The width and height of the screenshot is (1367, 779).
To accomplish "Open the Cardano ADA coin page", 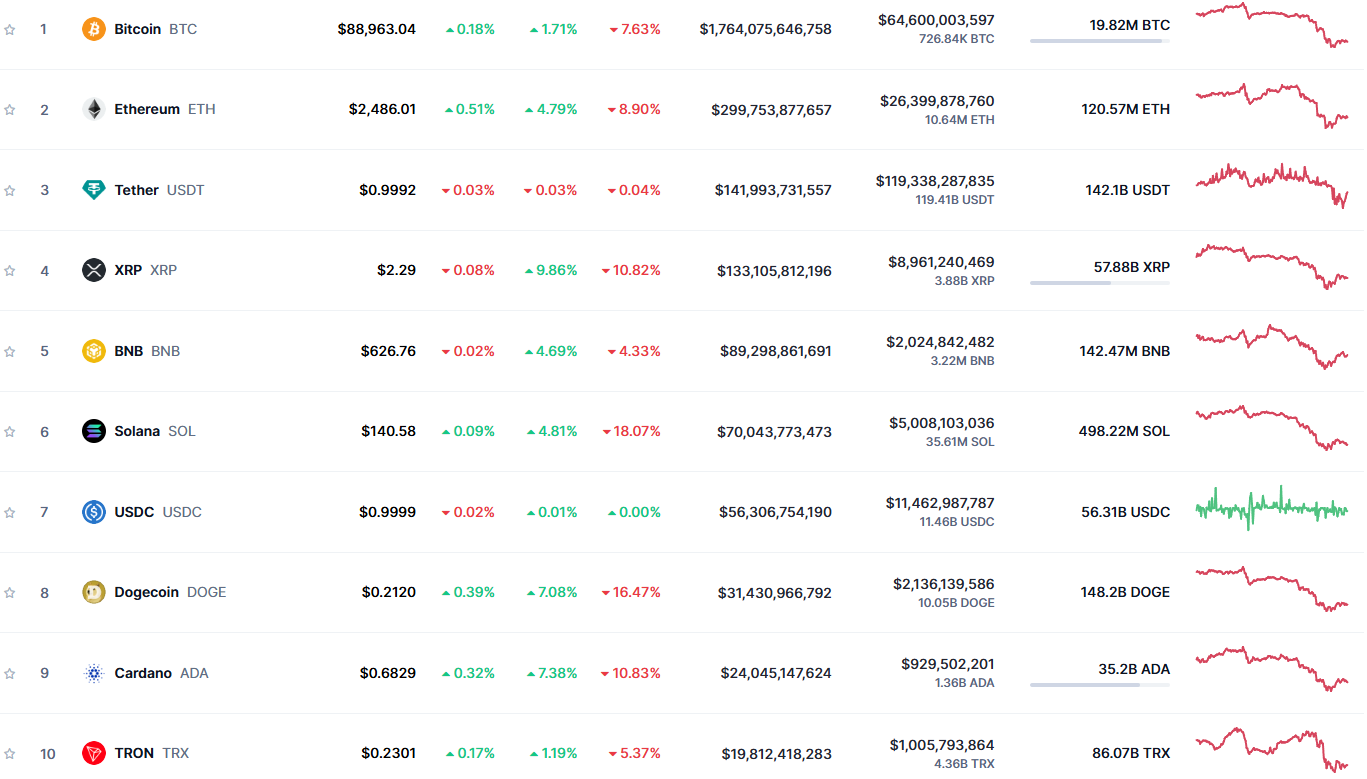I will 143,673.
